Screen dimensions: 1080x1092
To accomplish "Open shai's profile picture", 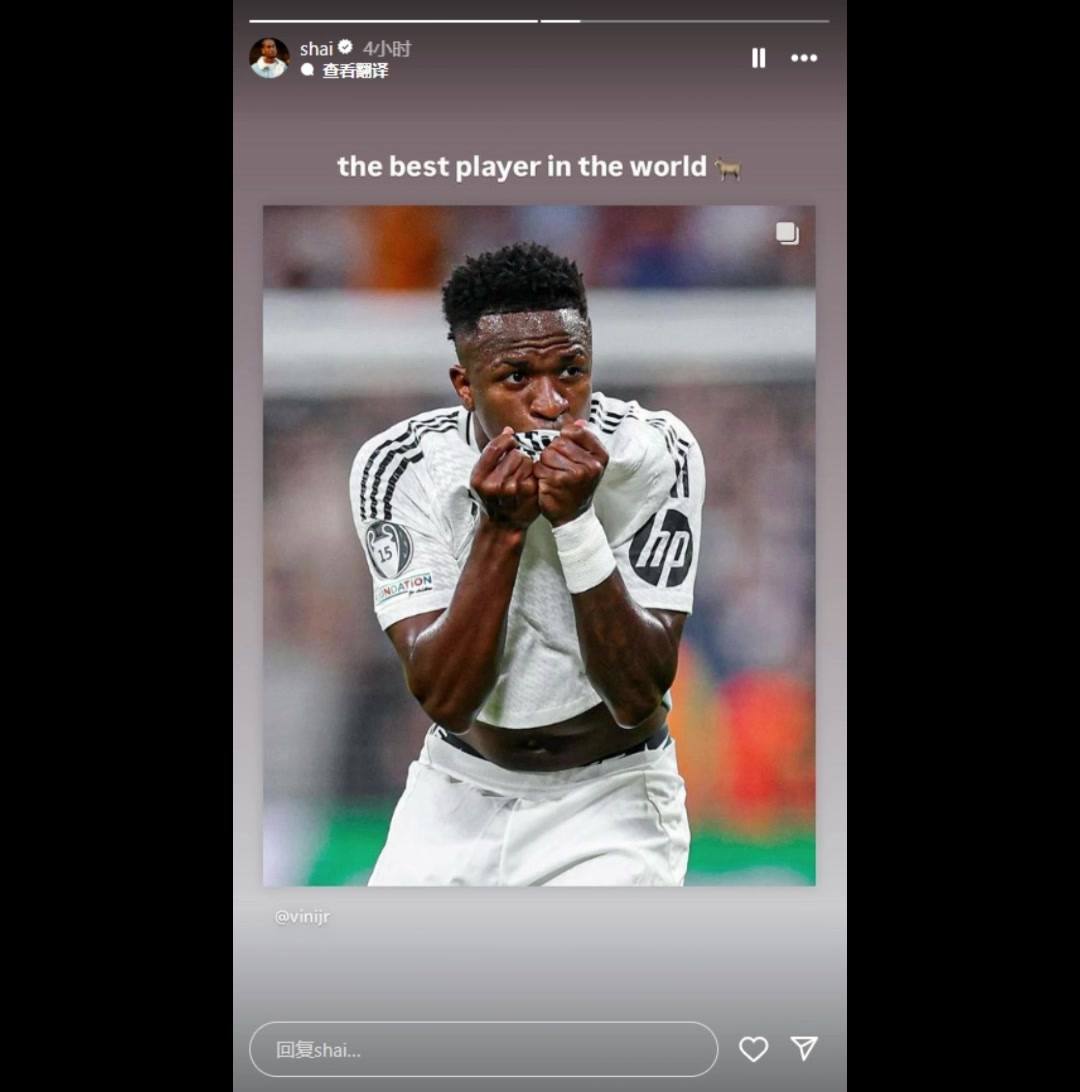I will 269,58.
